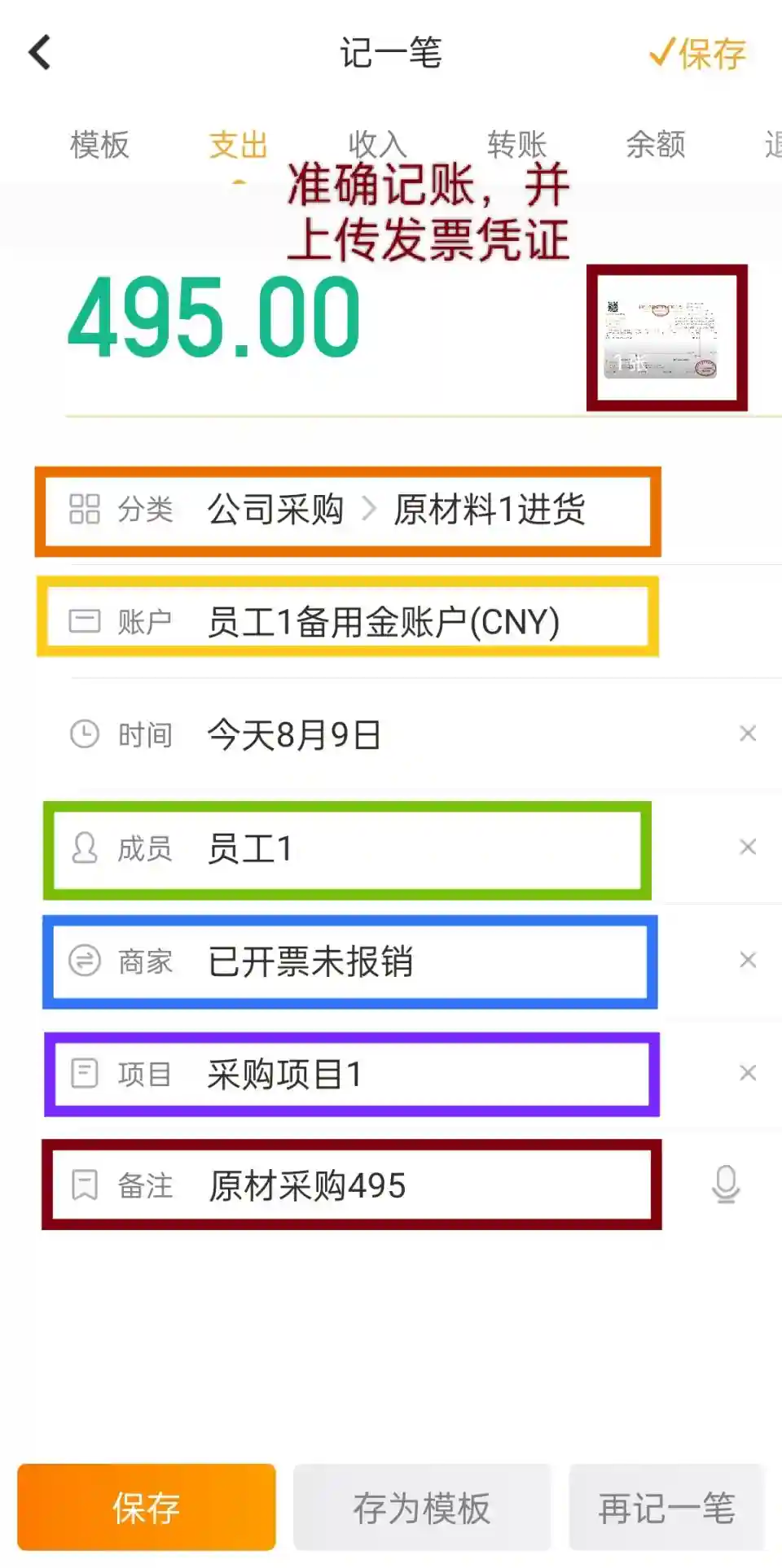
Task: Edit the 备注 note 原材采购495
Action: pyautogui.click(x=306, y=1185)
